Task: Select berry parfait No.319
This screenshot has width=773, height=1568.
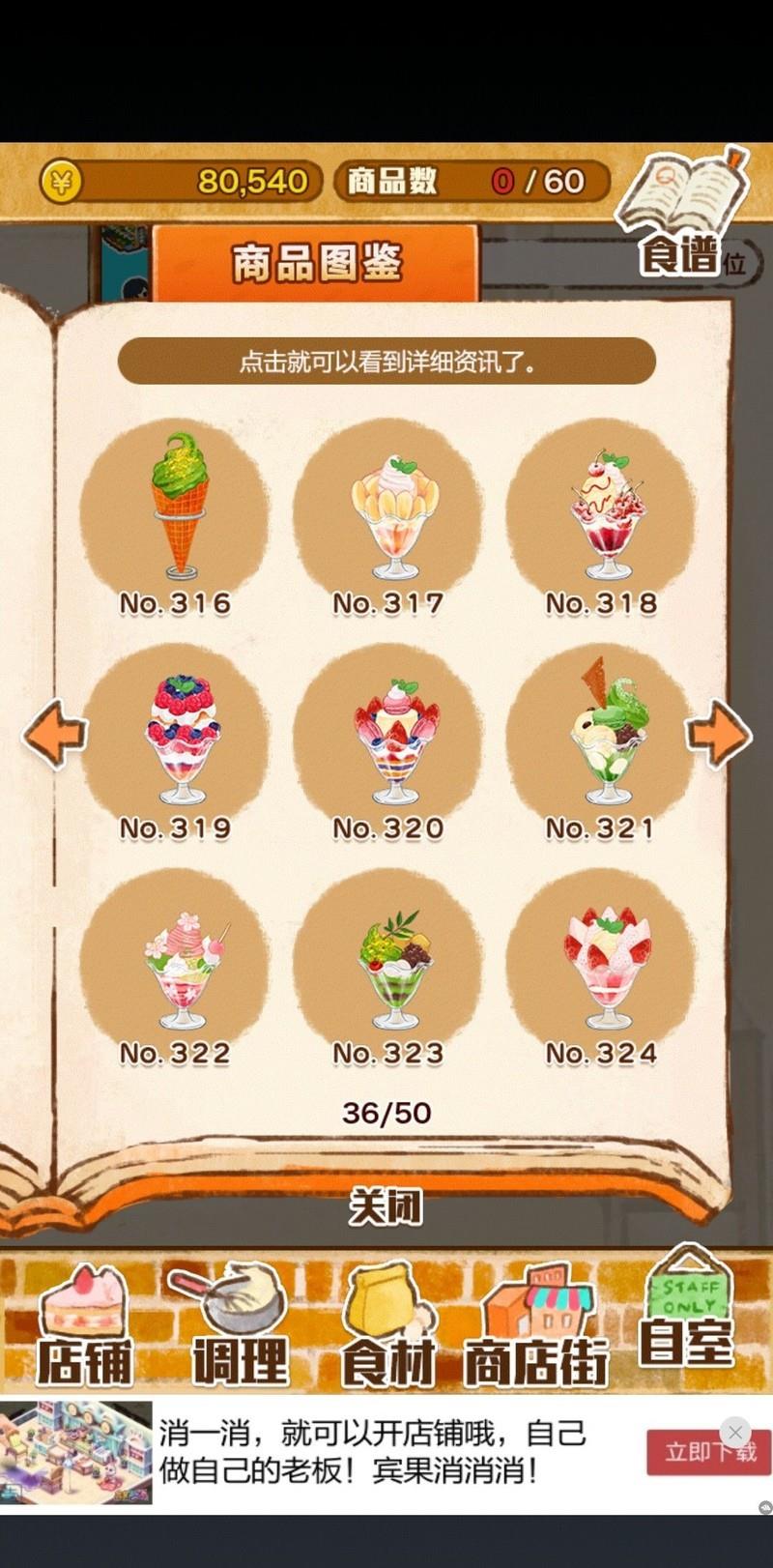Action: (175, 738)
